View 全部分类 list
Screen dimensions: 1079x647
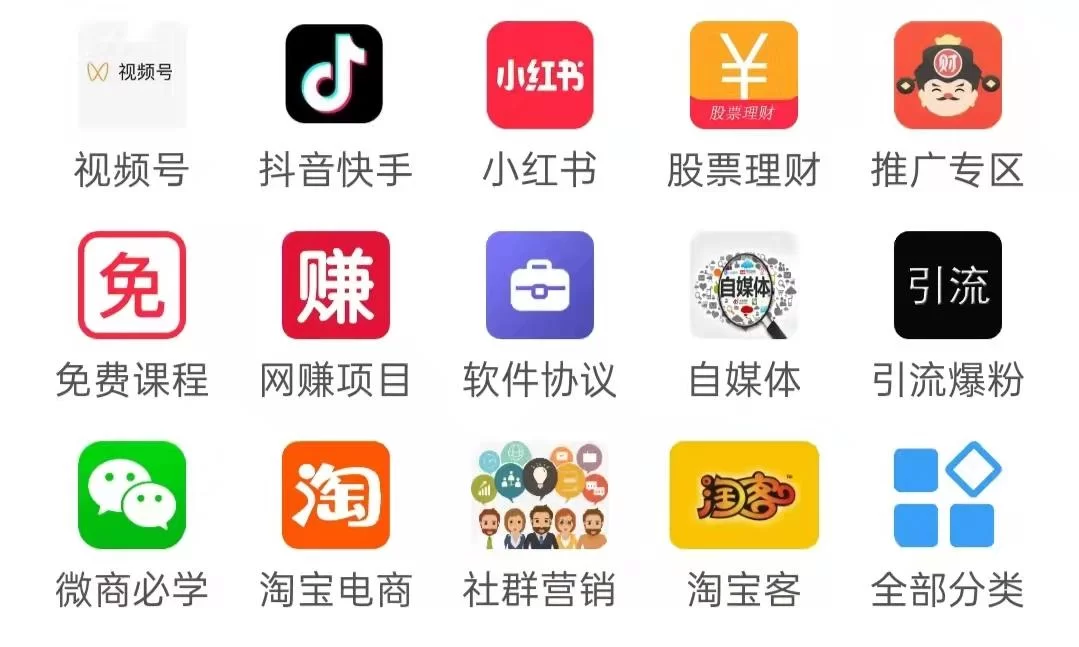(x=947, y=496)
